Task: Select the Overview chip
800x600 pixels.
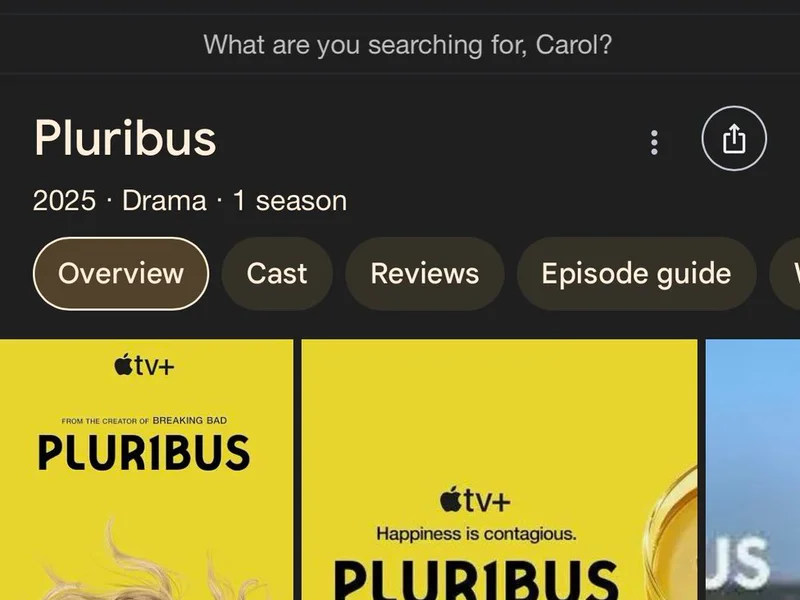Action: tap(121, 273)
